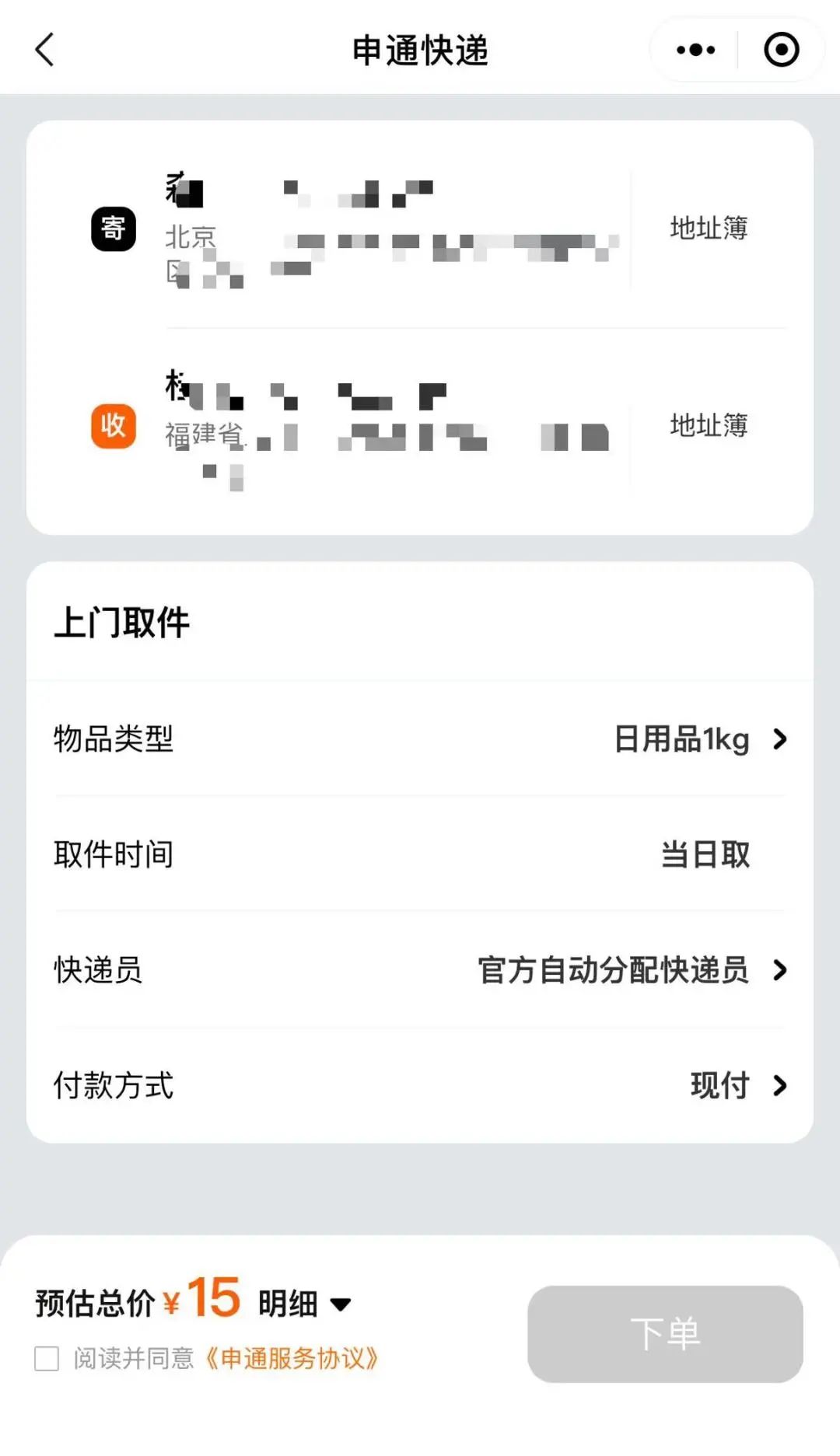Open receiver's 地址簿 address book
Viewport: 840px width, 1456px height.
[x=709, y=427]
